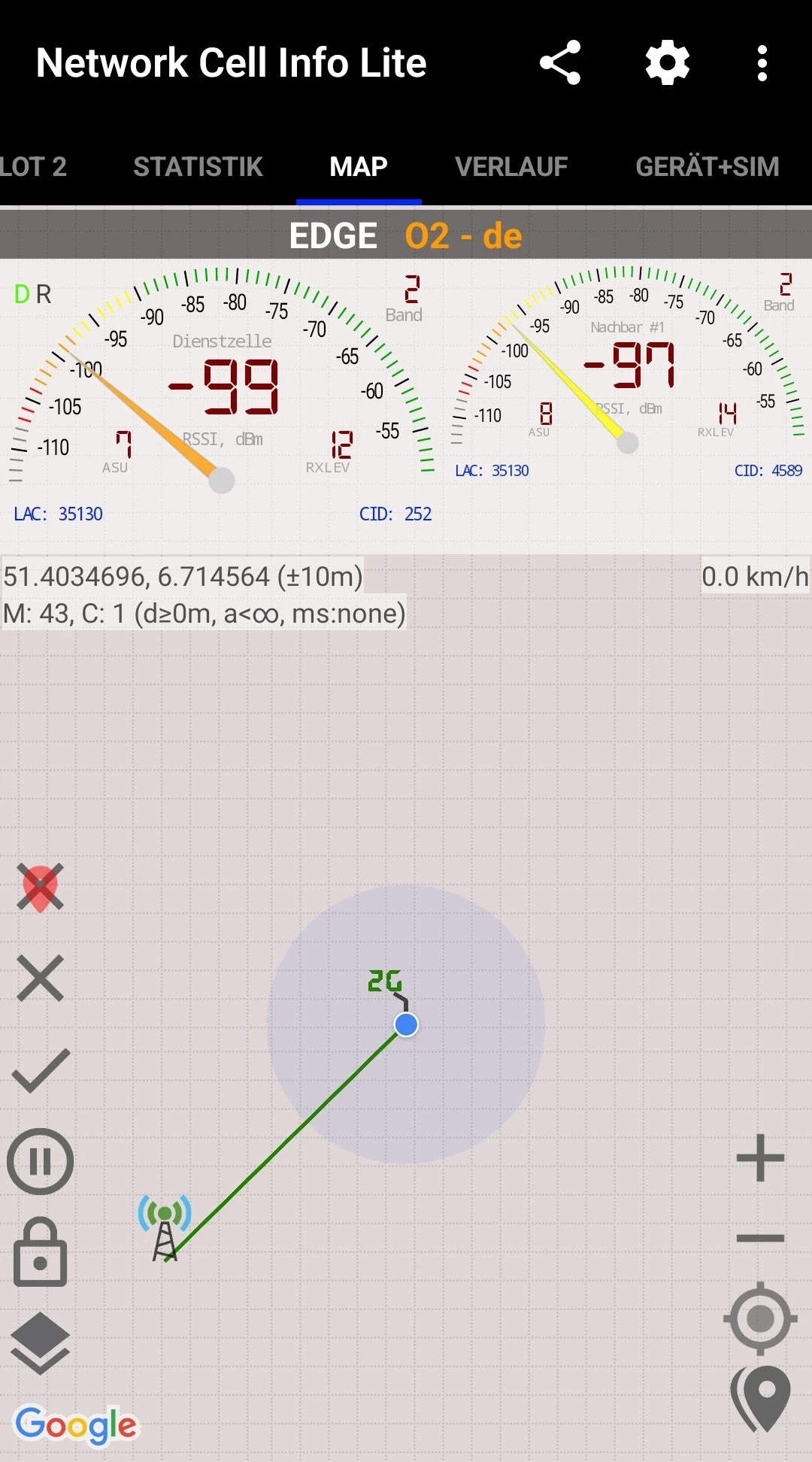Switch to the GERÄT+SIM tab
The width and height of the screenshot is (812, 1462).
(x=707, y=166)
